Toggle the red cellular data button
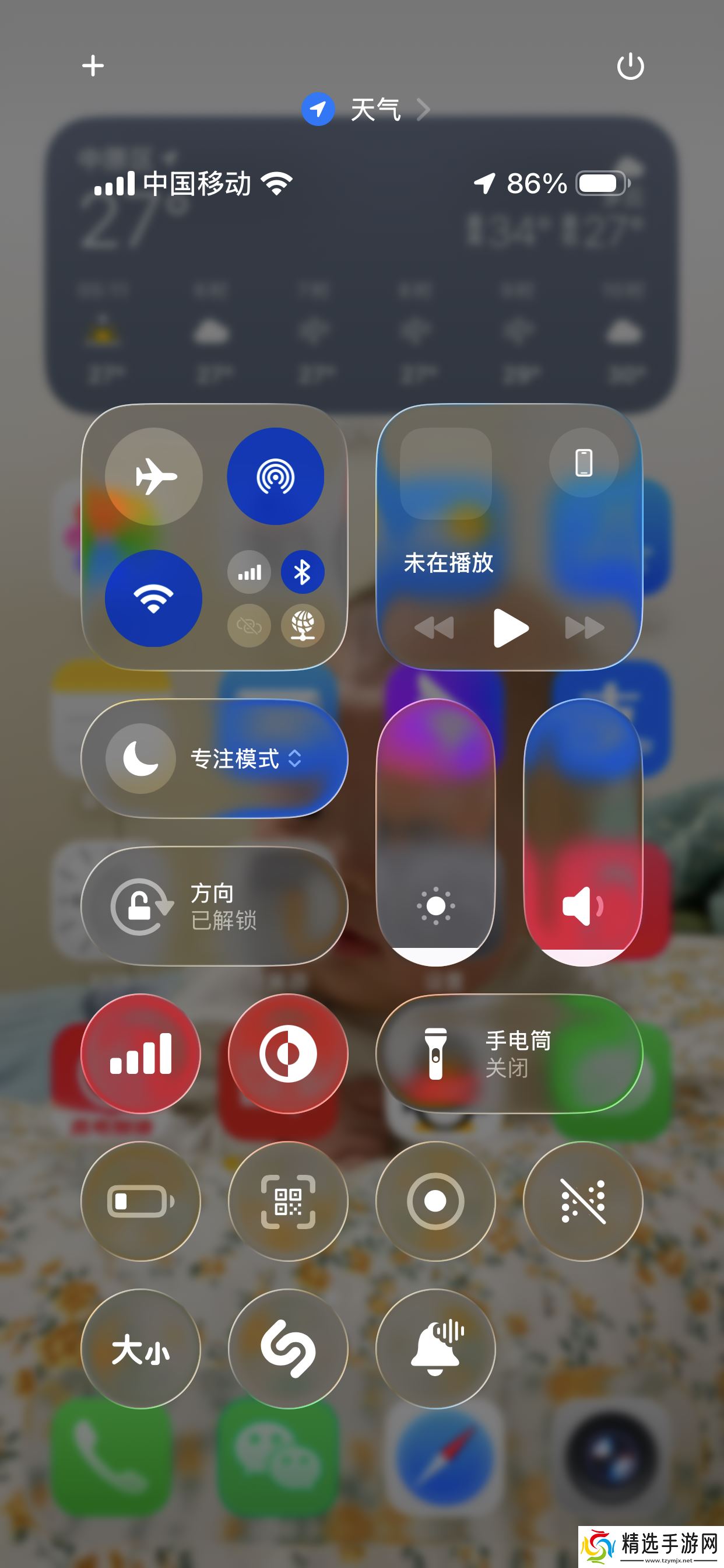 point(140,1053)
